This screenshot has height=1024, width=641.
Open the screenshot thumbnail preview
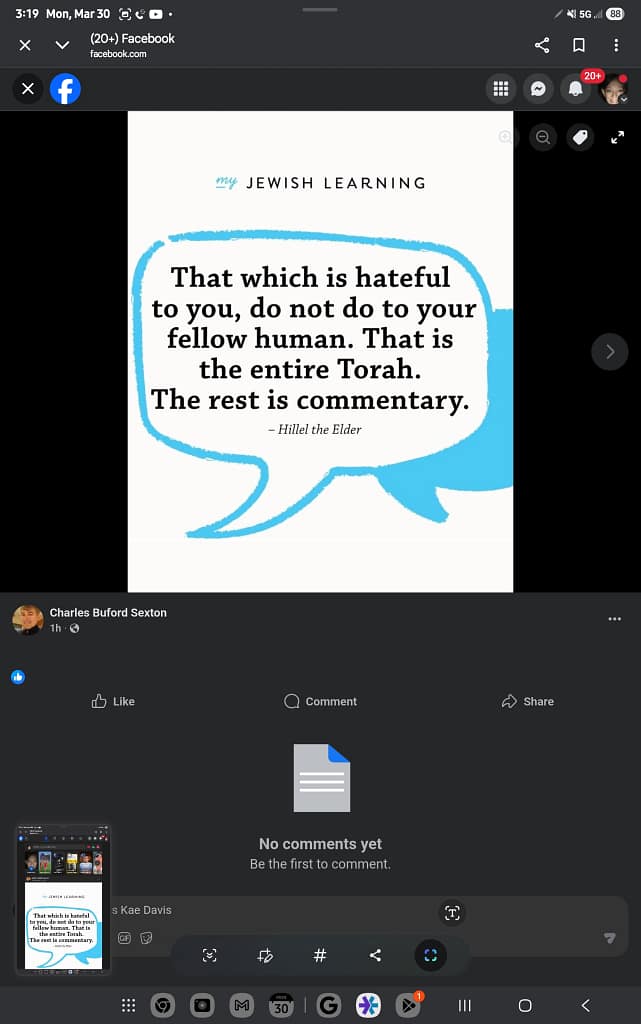point(63,898)
